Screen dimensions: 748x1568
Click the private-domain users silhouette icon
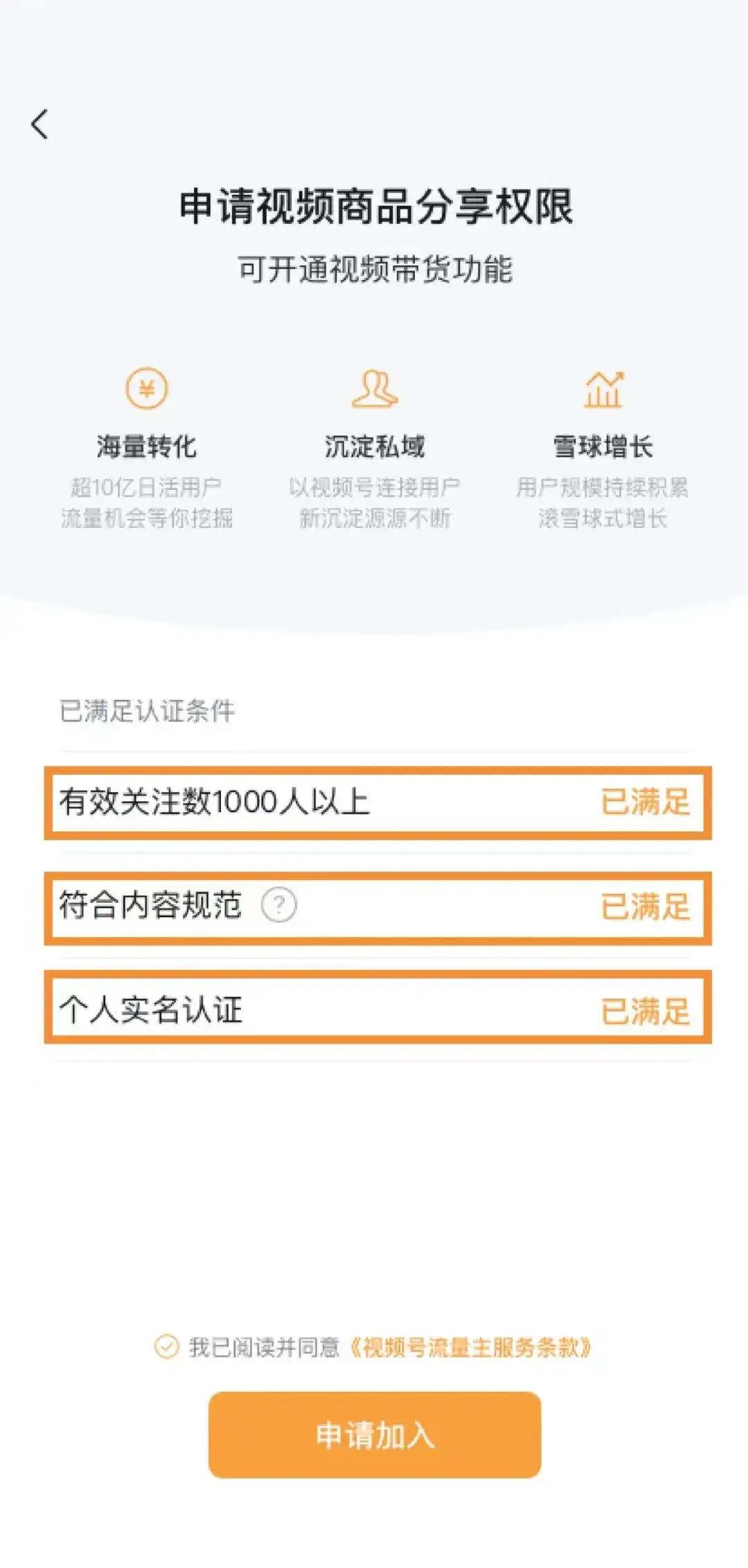point(374,389)
